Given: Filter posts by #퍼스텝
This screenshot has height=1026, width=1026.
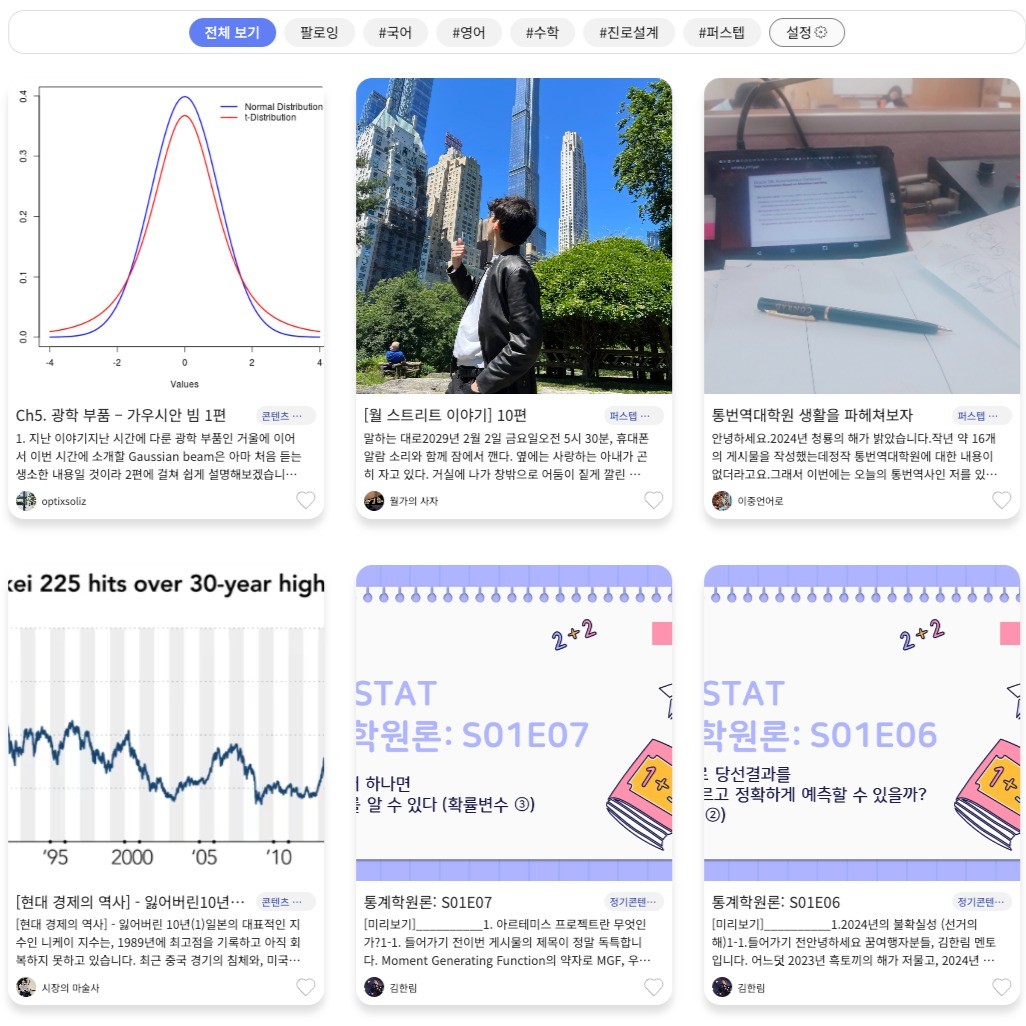Looking at the screenshot, I should coord(722,33).
